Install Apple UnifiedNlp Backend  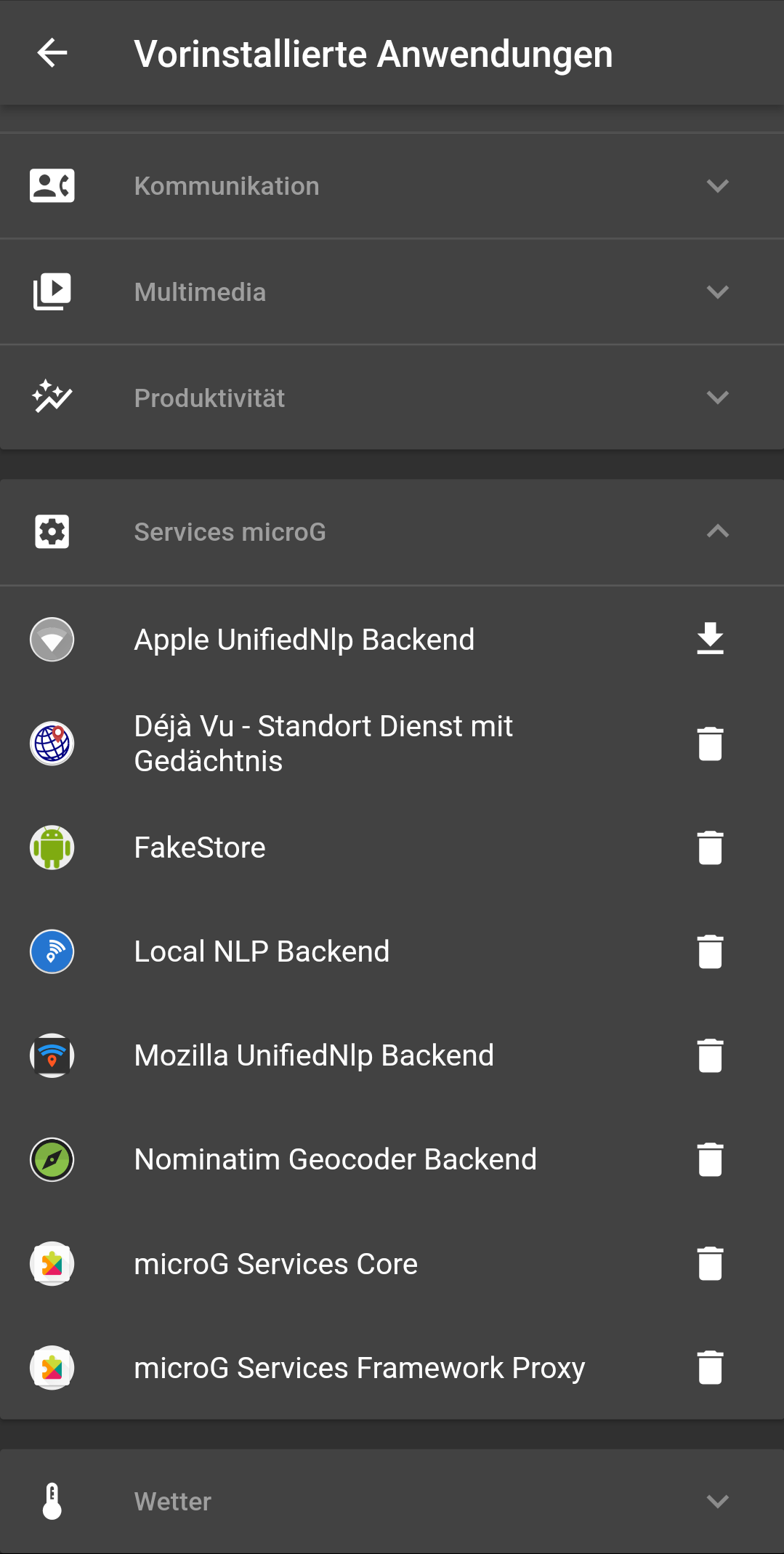pos(710,639)
